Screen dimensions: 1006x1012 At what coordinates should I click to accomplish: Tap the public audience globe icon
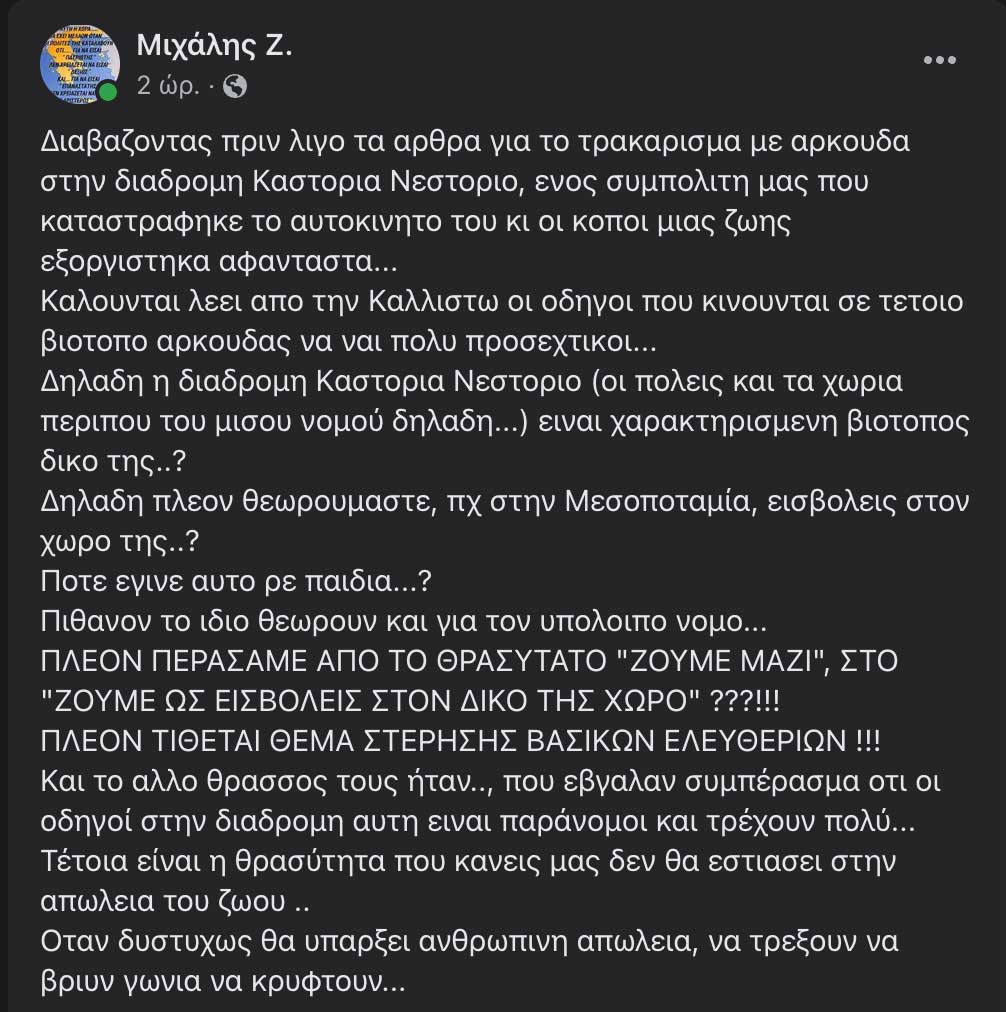click(235, 87)
